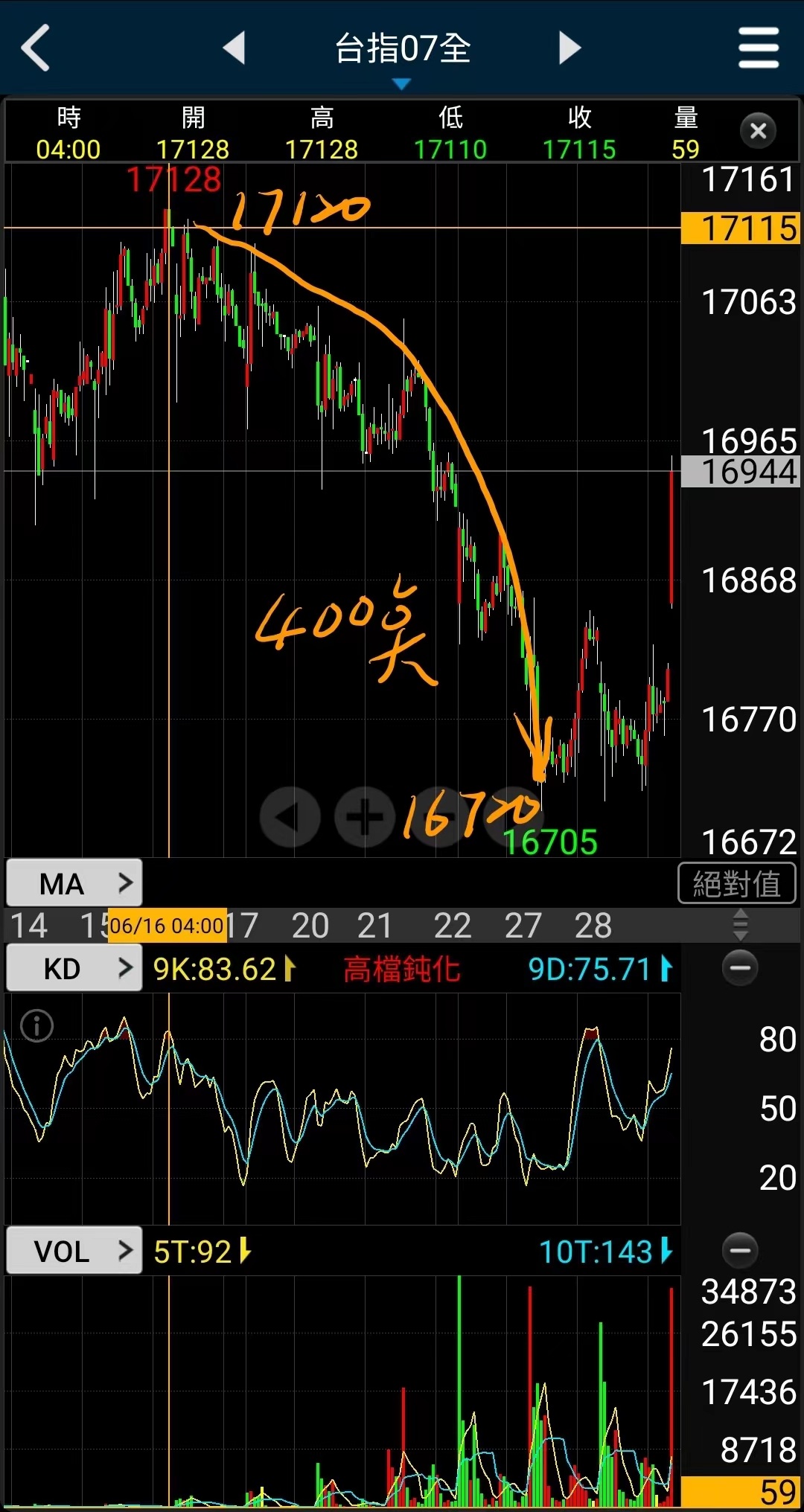
Task: Tap the panel resize handle
Action: (x=740, y=926)
